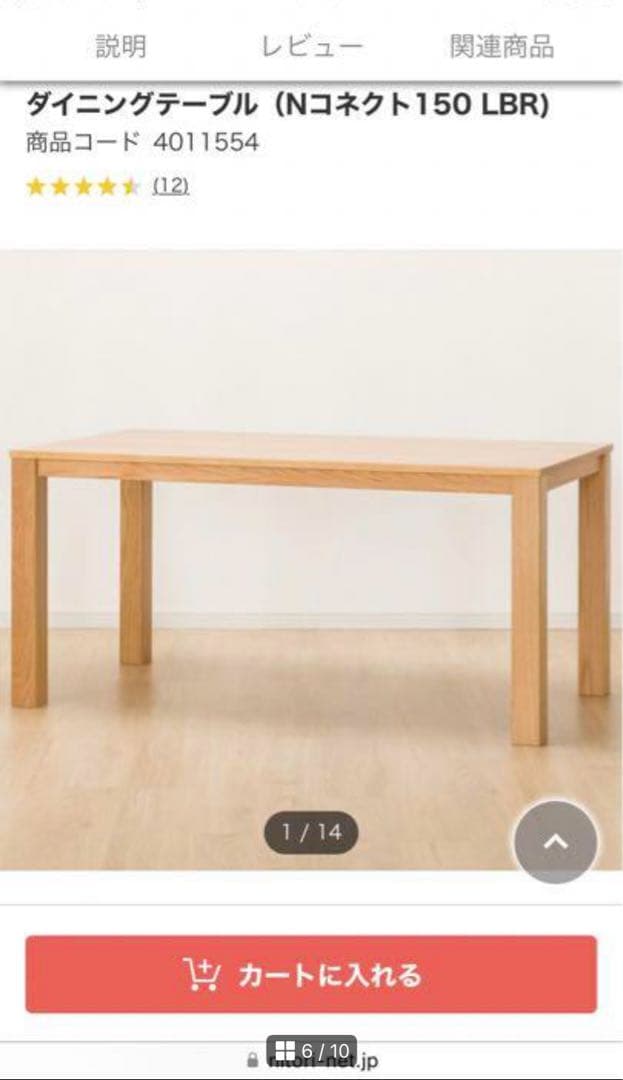Tap the scroll-to-top arrow button
This screenshot has width=623, height=1080.
tap(555, 842)
